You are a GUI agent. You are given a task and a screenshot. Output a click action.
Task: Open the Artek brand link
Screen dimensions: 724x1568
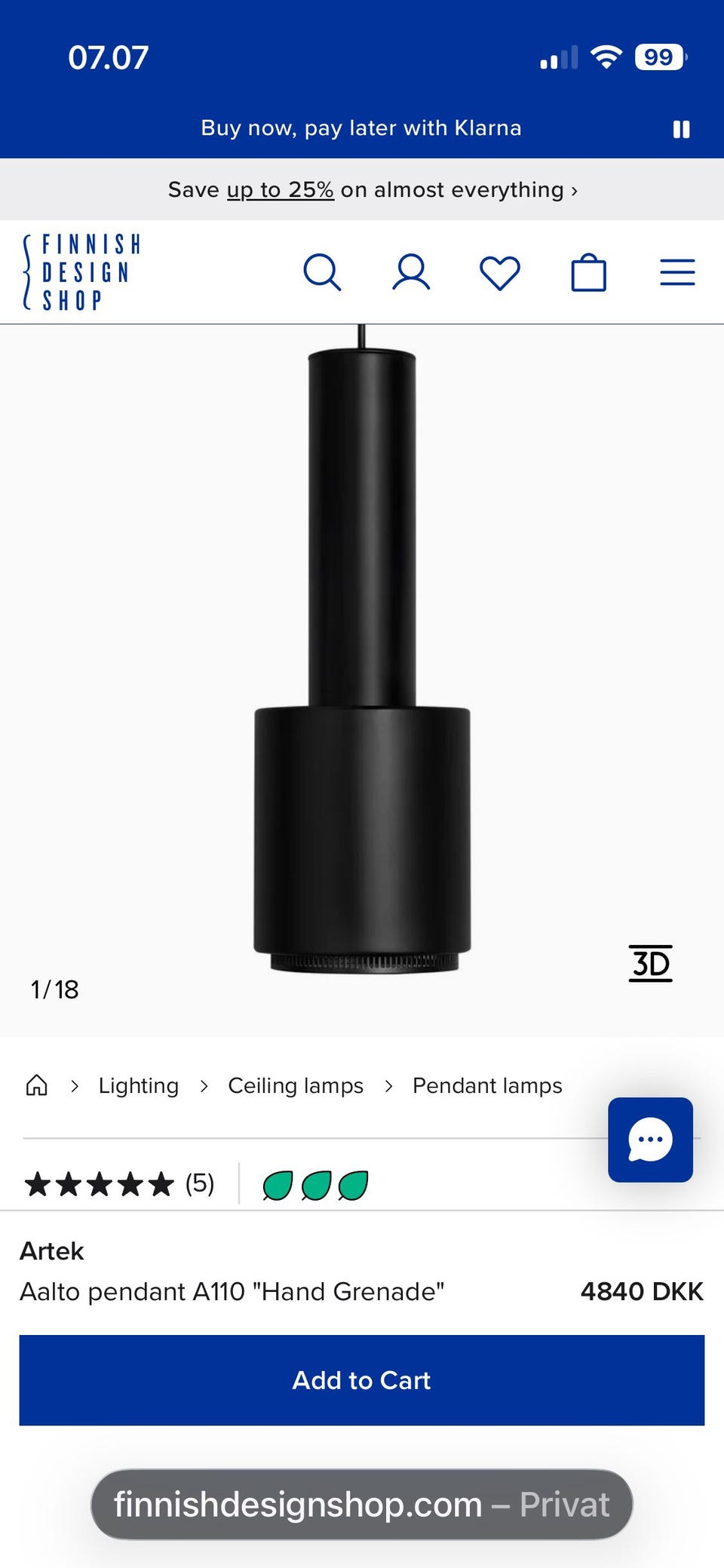[51, 1251]
